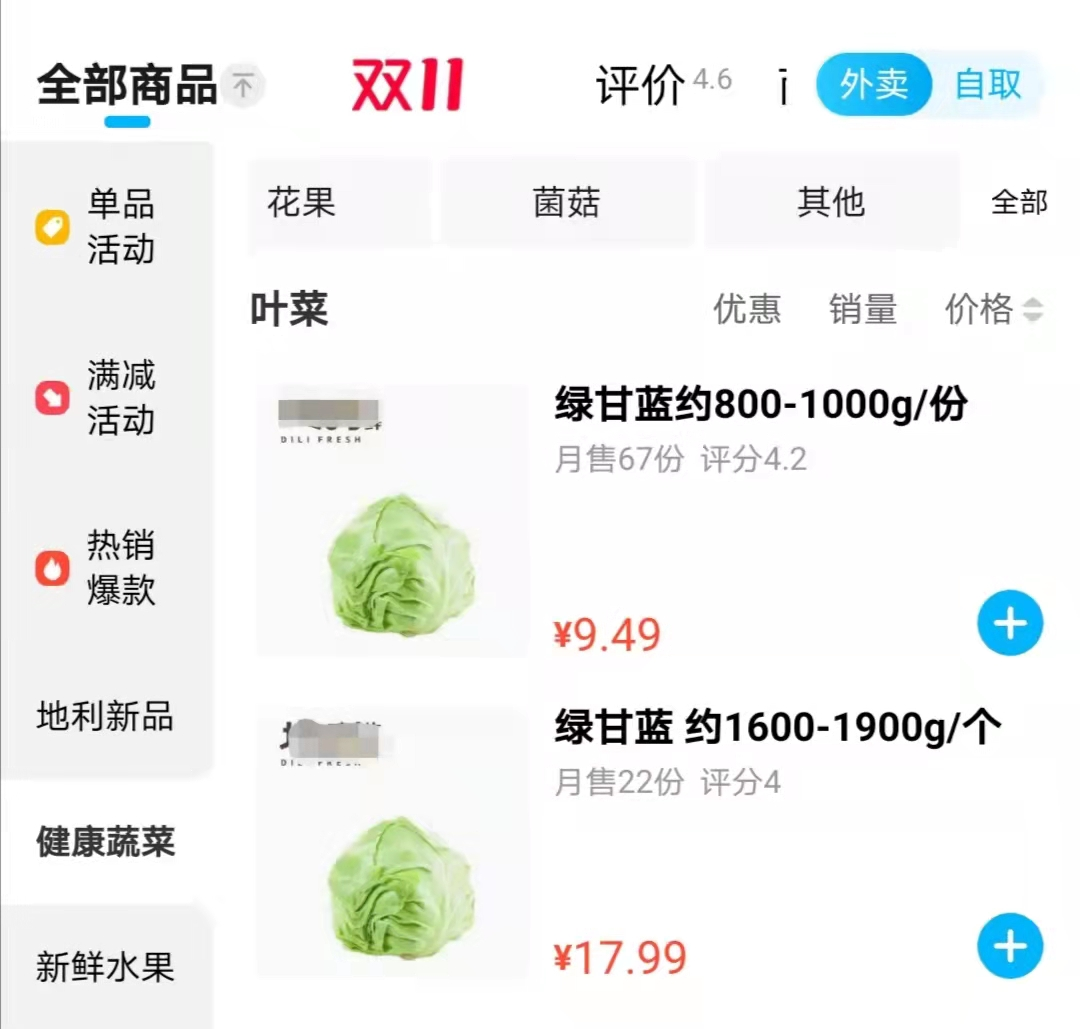The width and height of the screenshot is (1080, 1029).
Task: Go to the 热销爆款 category
Action: click(106, 567)
